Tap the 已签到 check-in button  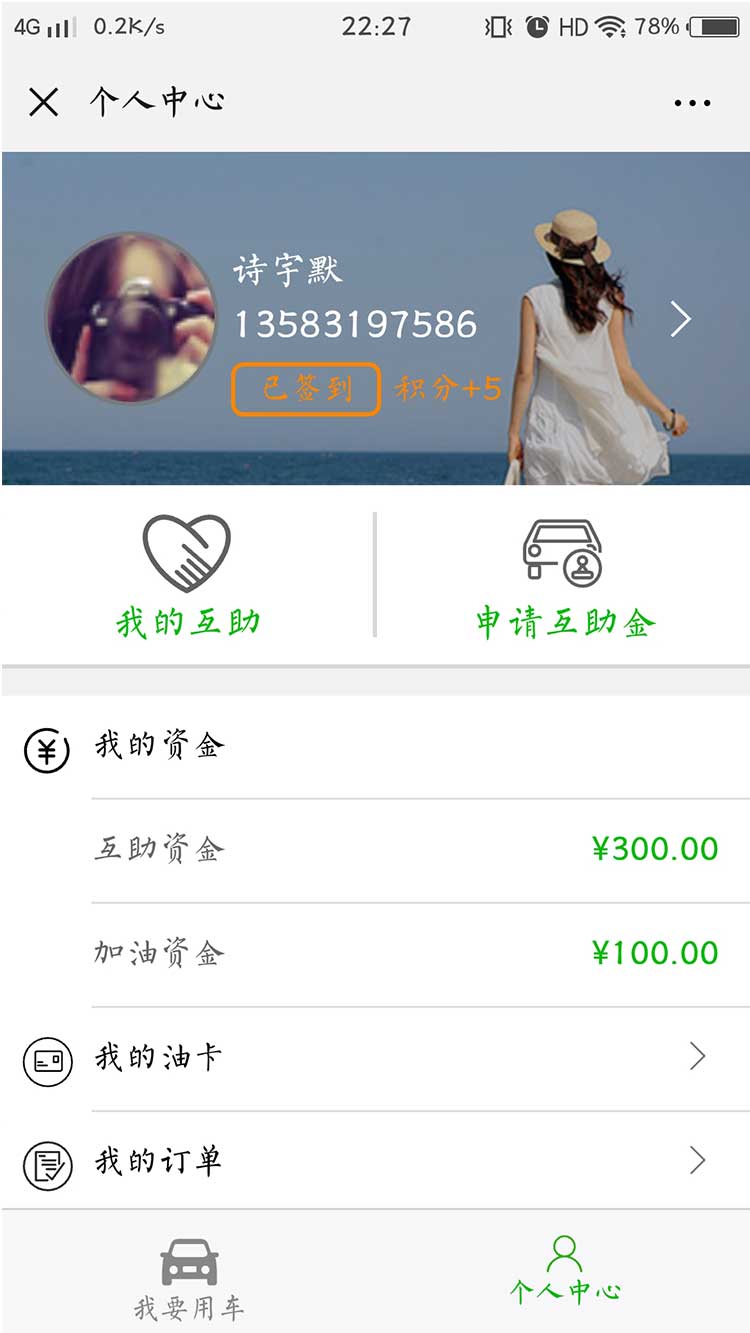coord(306,389)
